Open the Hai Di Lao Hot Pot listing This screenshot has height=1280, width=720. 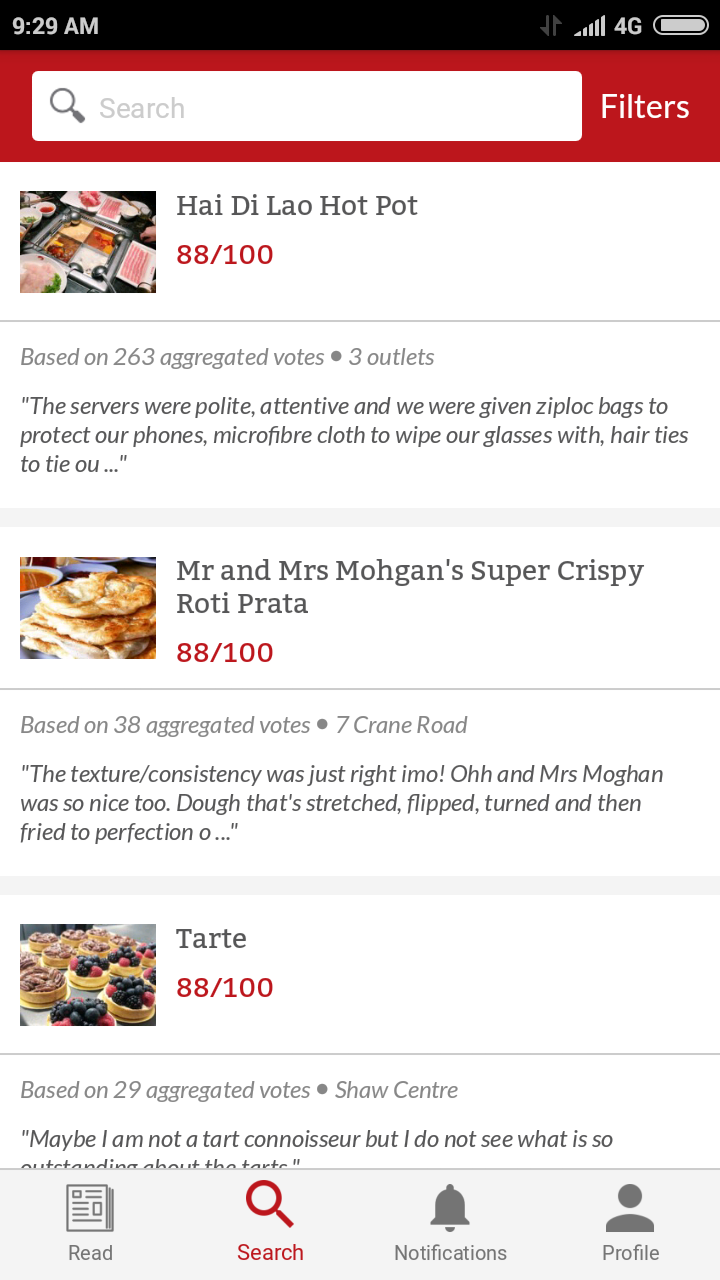coord(297,206)
